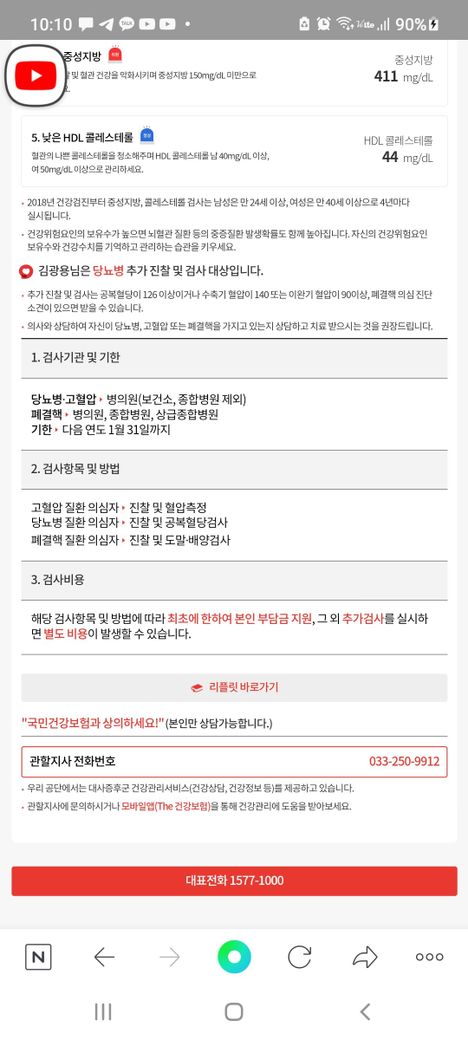Go to the phone's home screen
This screenshot has height=1040, width=468.
point(234,1011)
